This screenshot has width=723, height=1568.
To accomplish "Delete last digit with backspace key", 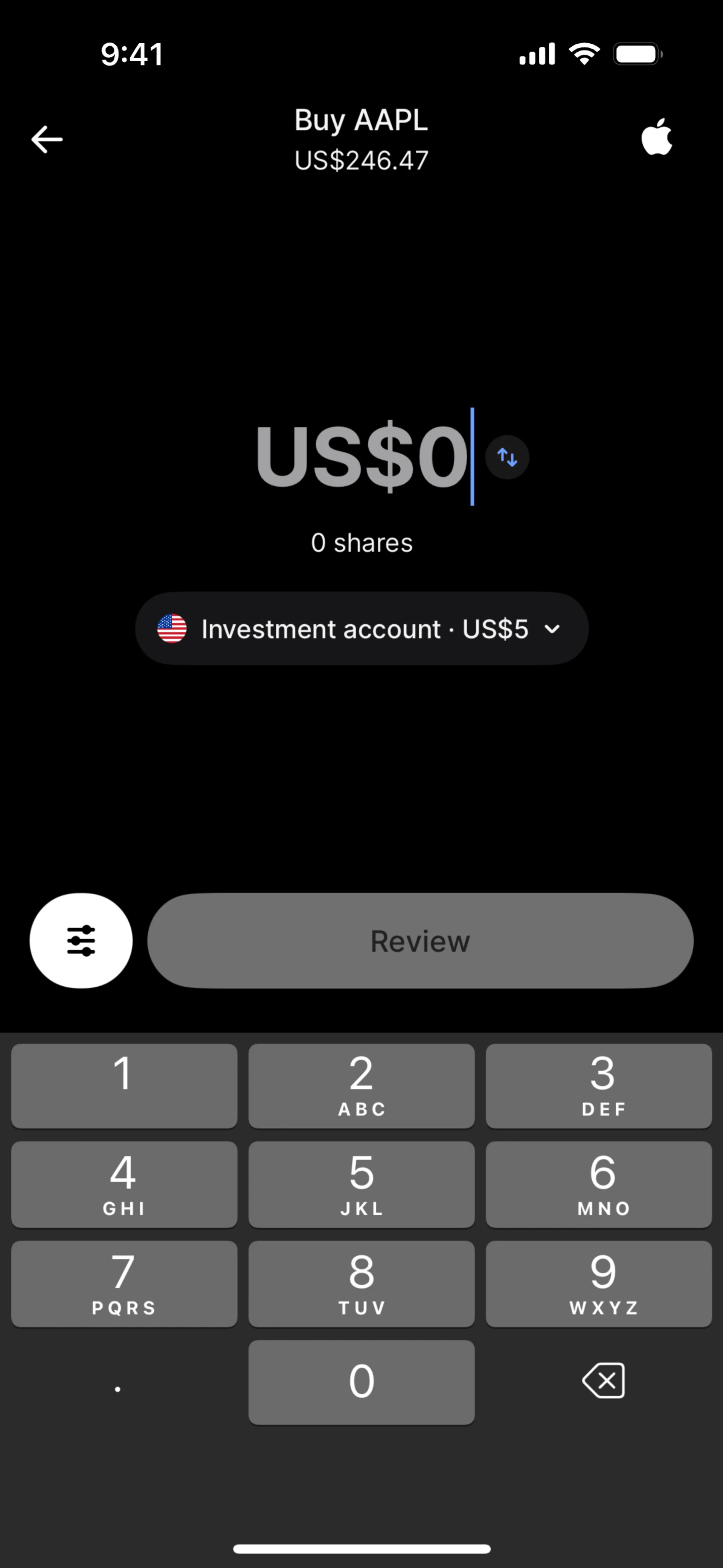I will point(603,1380).
